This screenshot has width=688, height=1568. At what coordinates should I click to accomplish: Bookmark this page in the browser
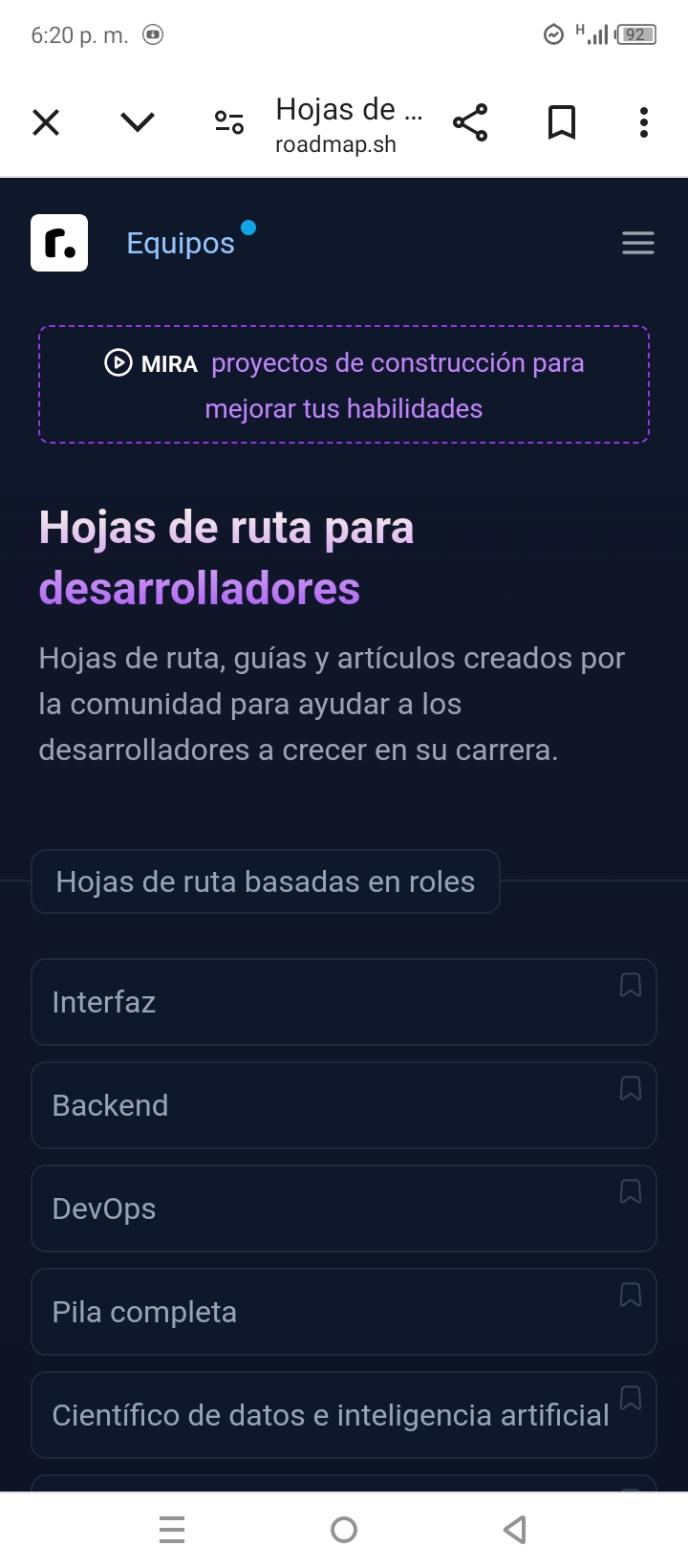562,122
